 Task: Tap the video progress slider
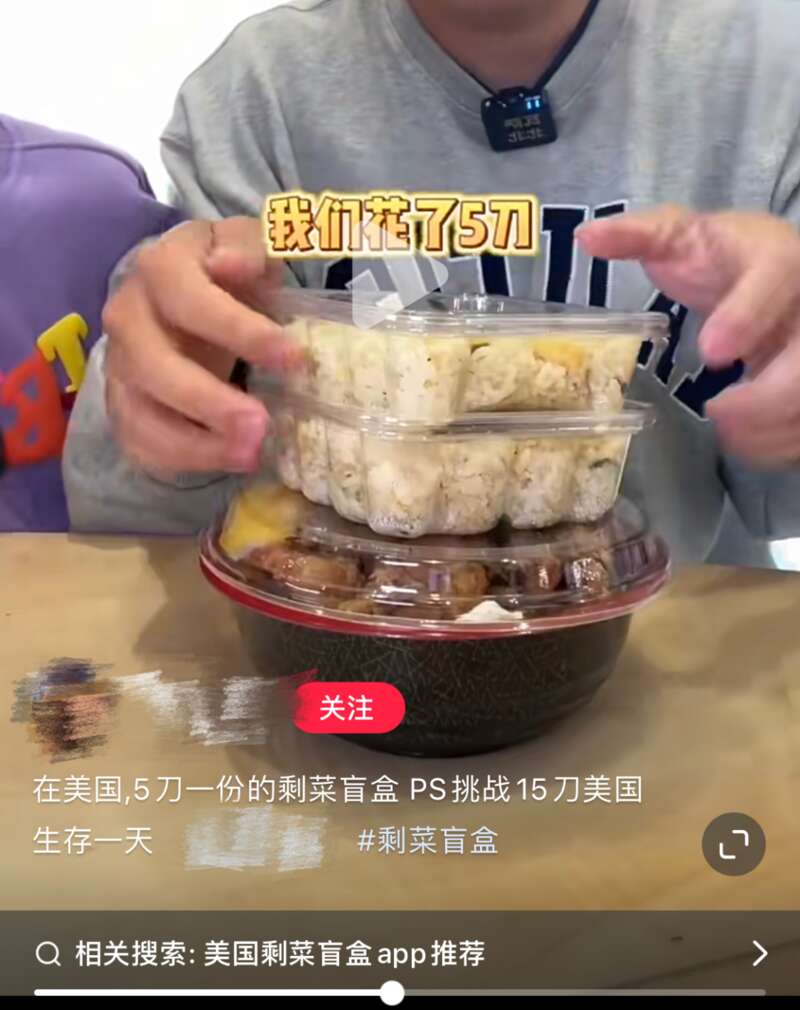click(x=392, y=993)
